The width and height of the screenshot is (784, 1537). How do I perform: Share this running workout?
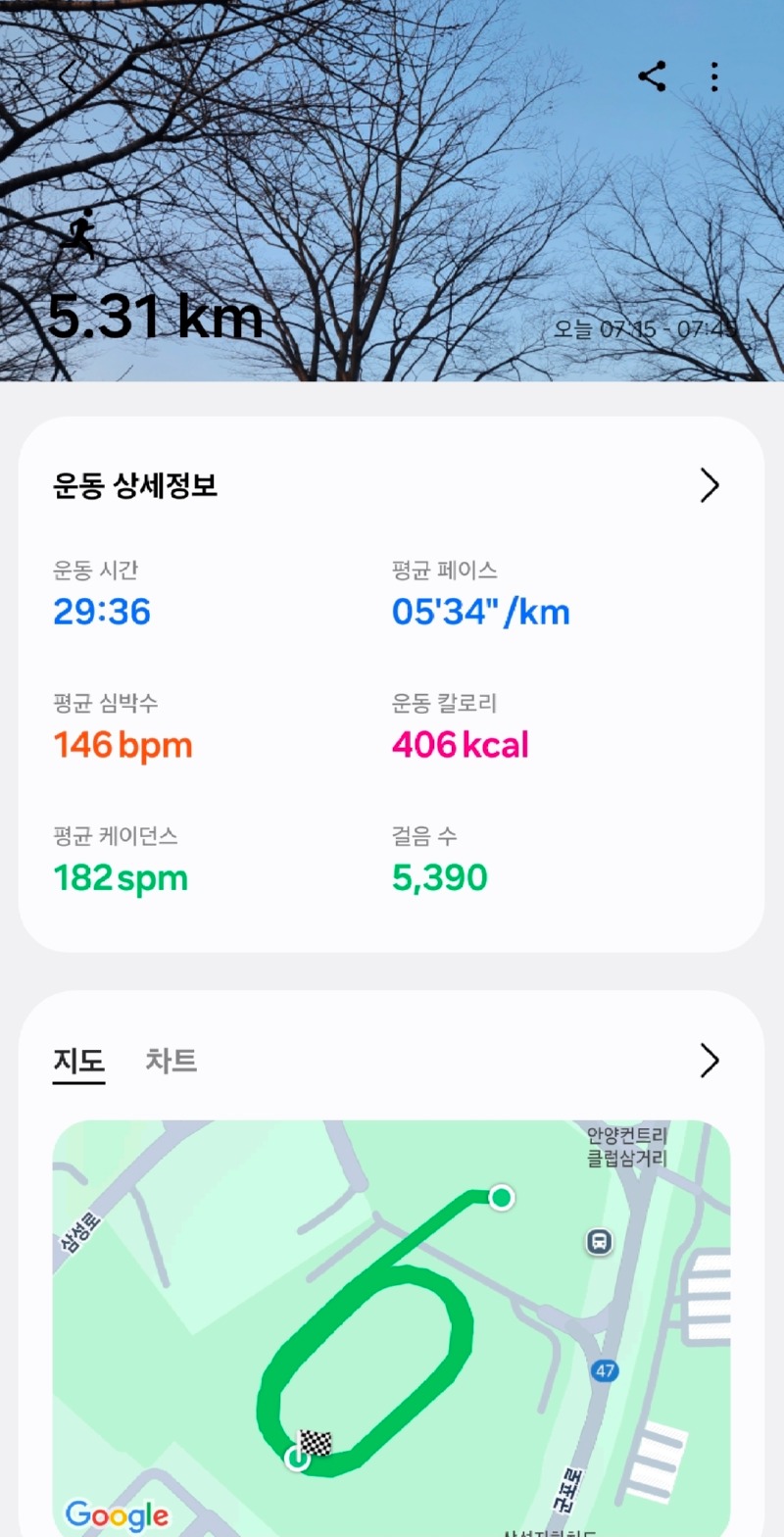pos(652,76)
